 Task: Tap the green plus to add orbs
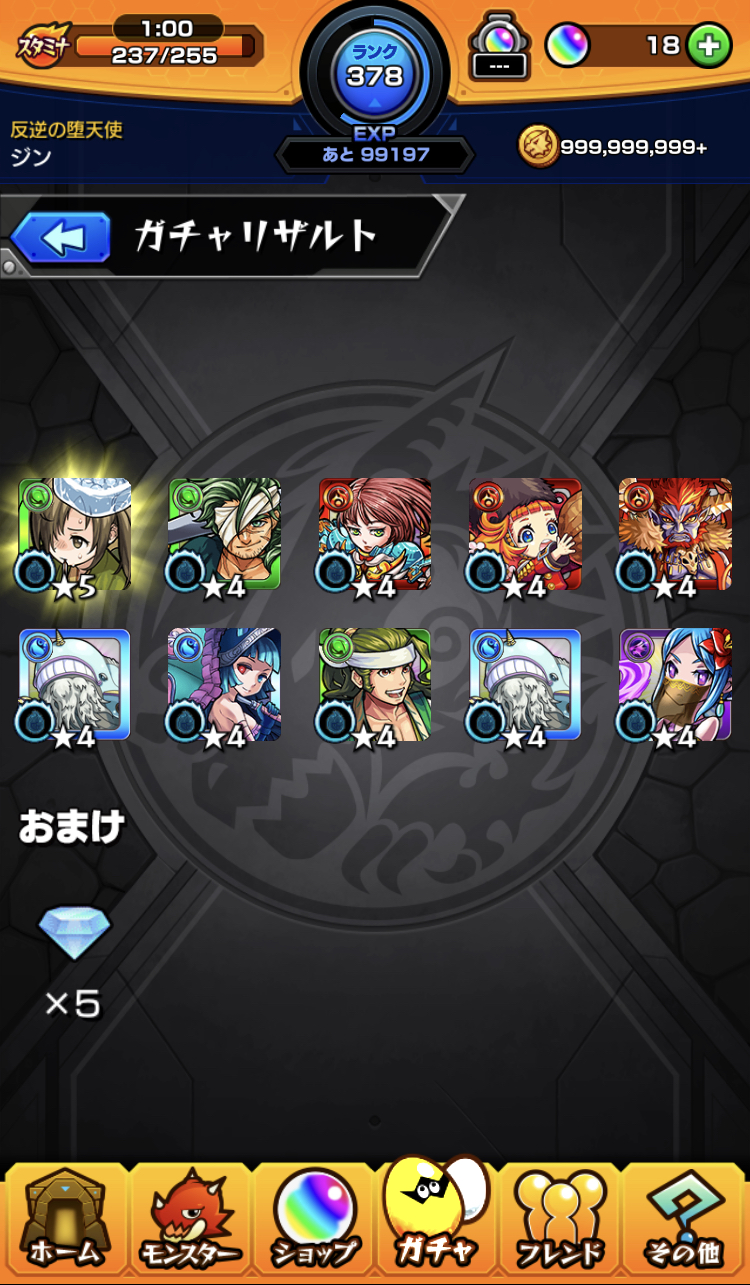pos(708,45)
